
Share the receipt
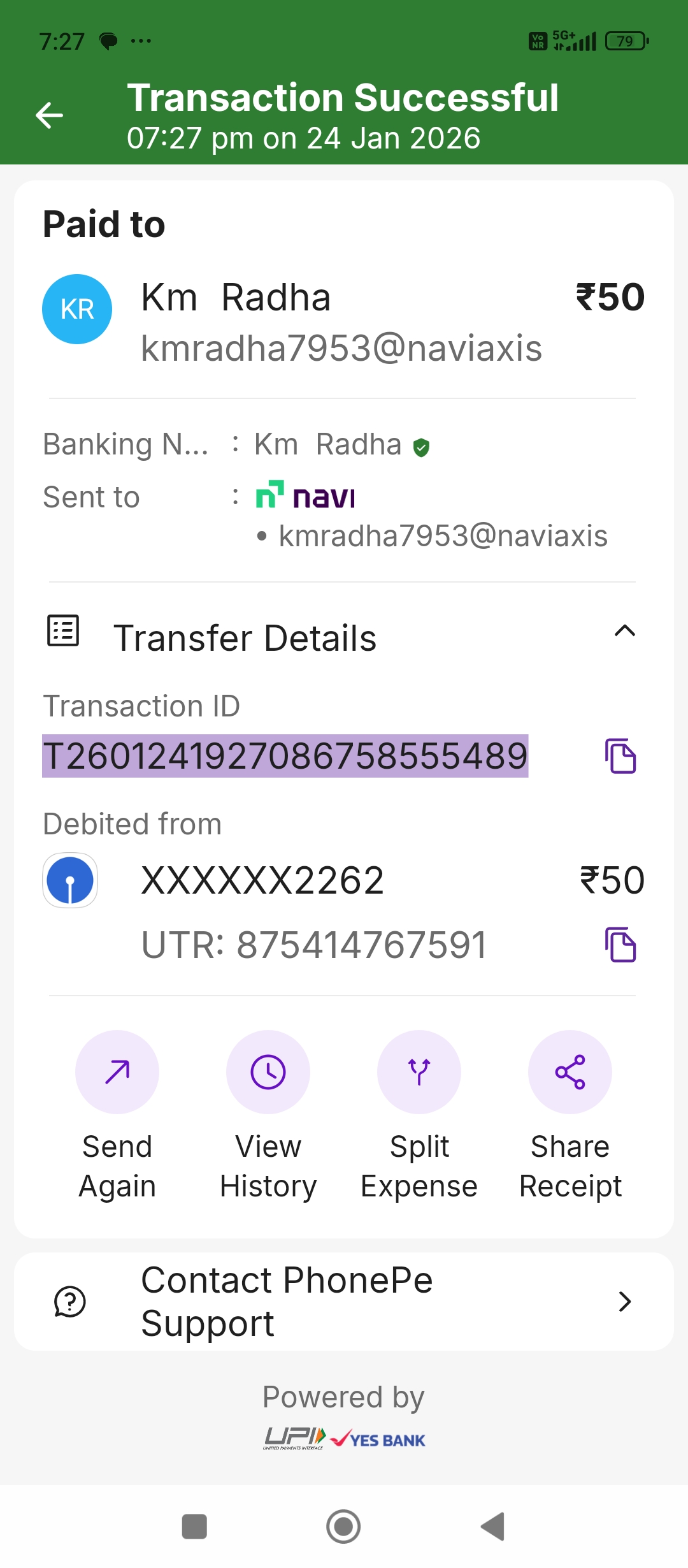pos(570,1072)
